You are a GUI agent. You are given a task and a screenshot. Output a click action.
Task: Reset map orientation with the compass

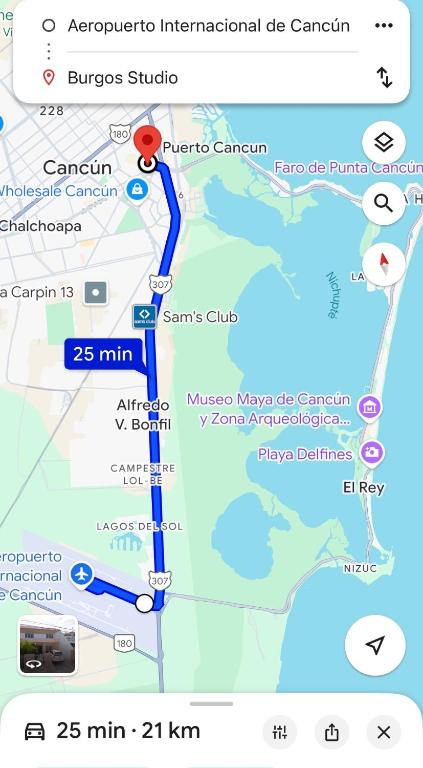[384, 264]
